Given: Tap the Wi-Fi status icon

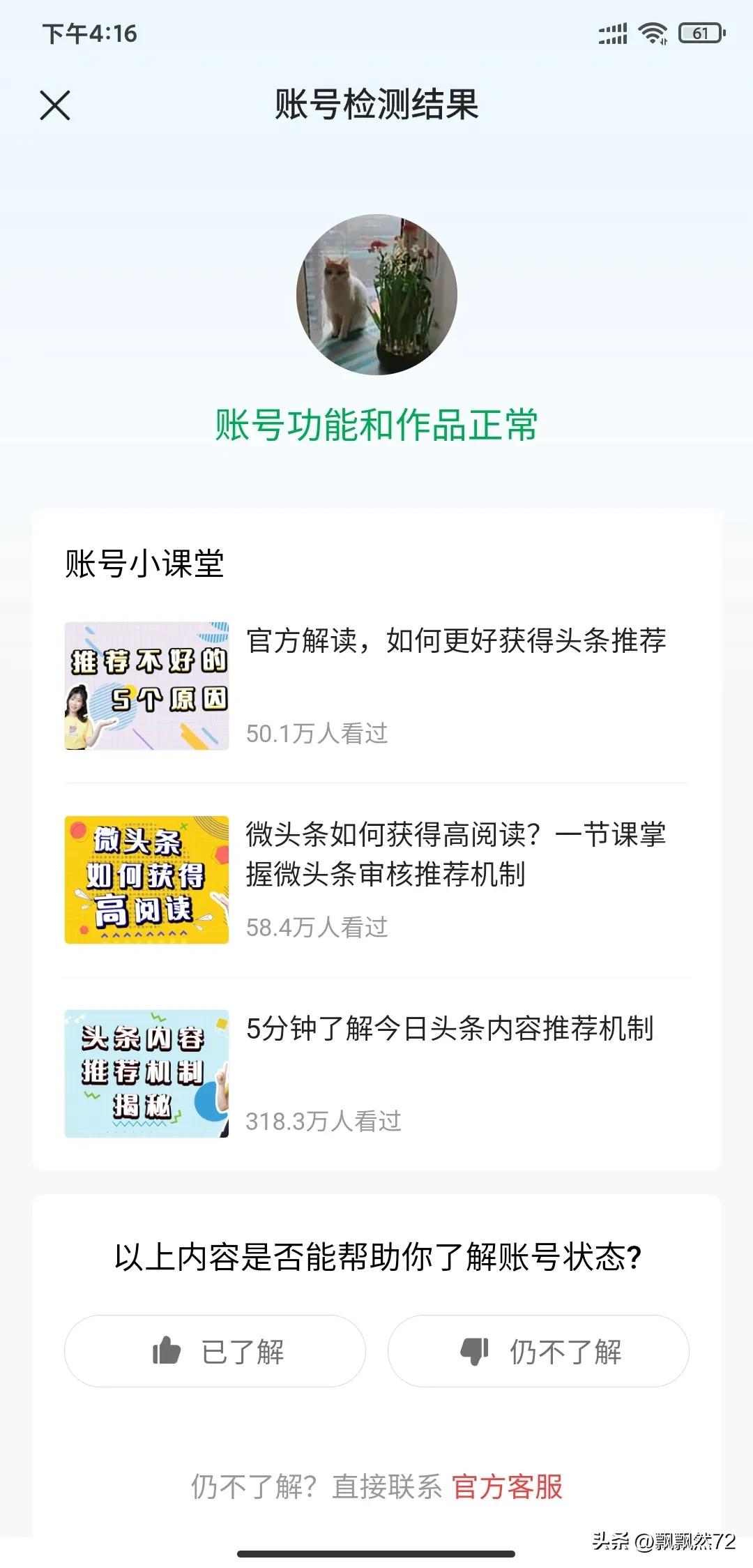Looking at the screenshot, I should coord(654,31).
